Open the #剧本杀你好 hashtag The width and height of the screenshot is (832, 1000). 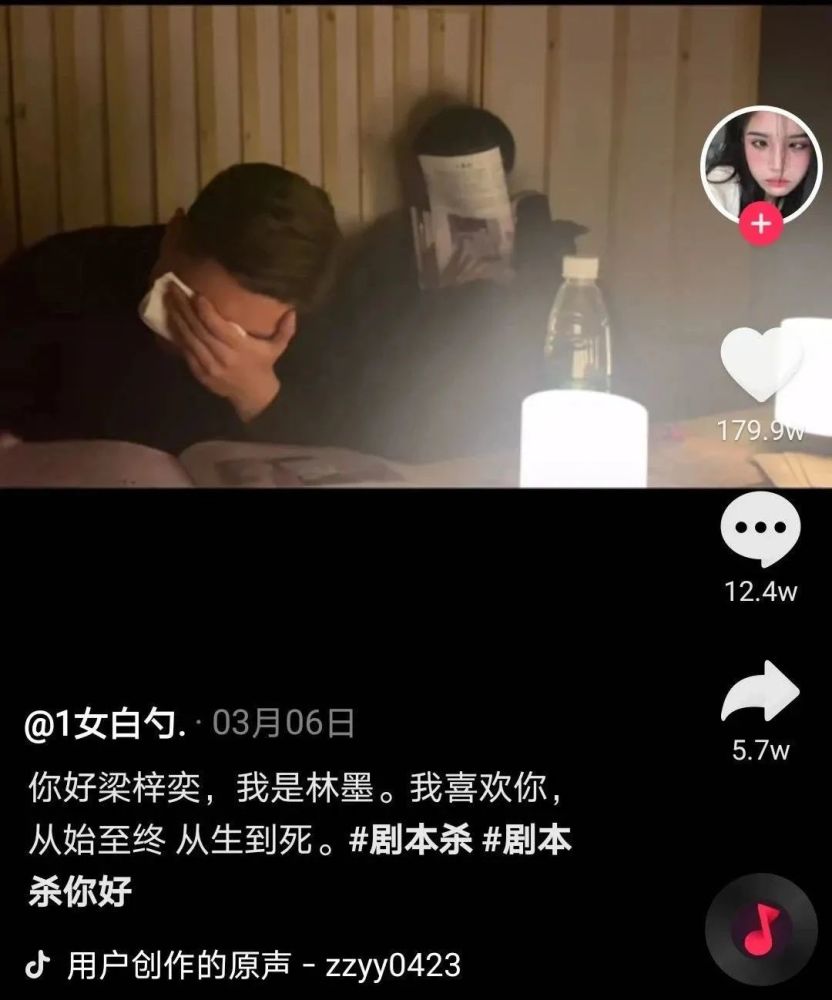(300, 864)
